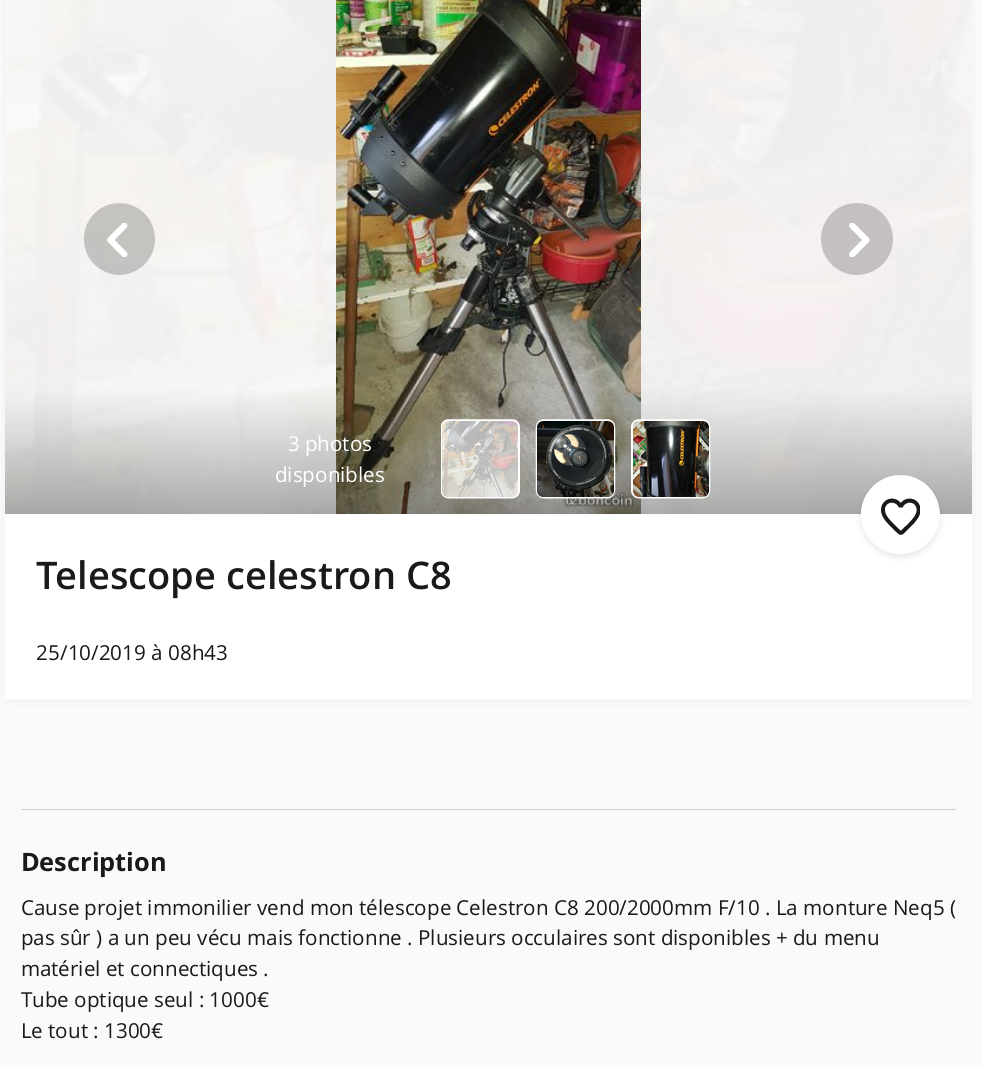The width and height of the screenshot is (982, 1067).
Task: Save this listing to favorites
Action: (x=900, y=515)
